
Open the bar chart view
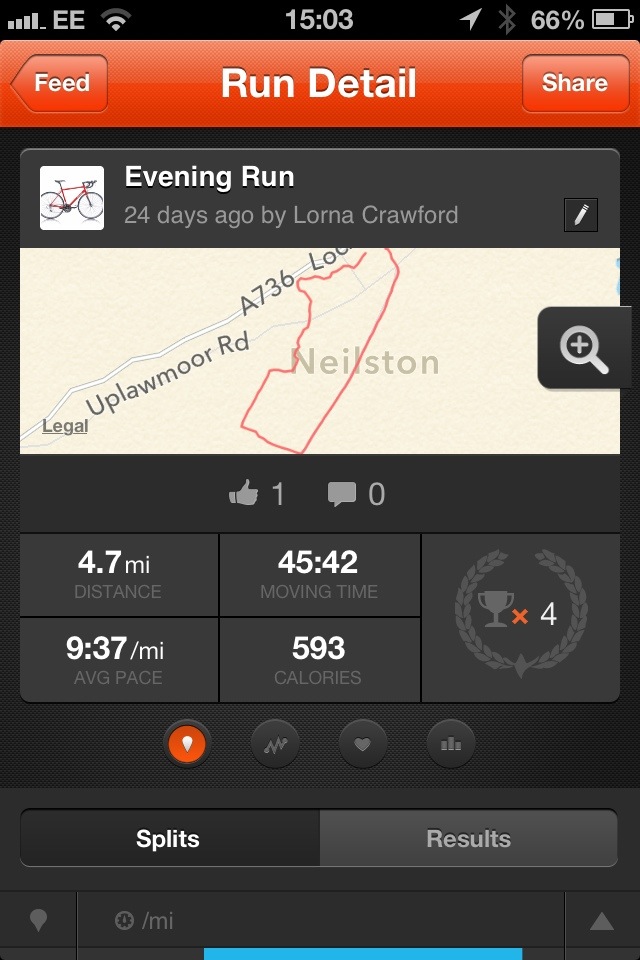[450, 743]
